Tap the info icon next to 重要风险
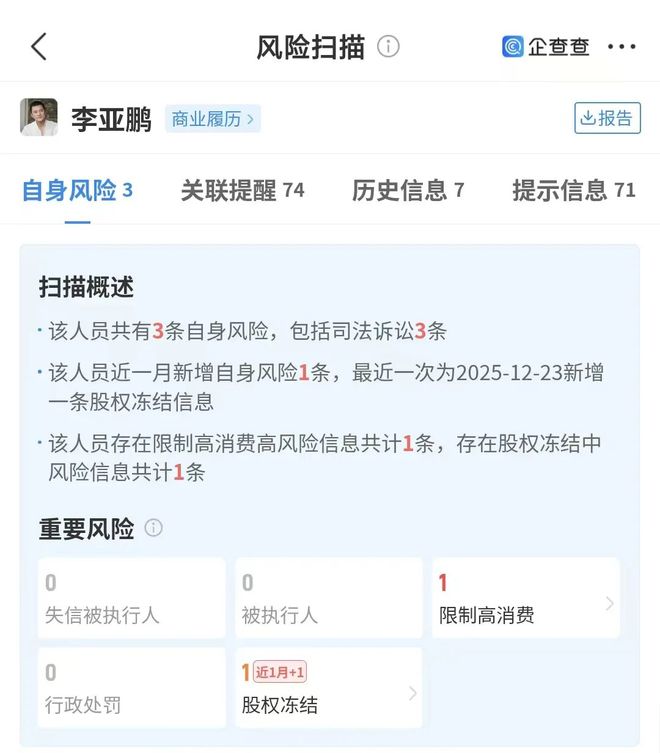The height and width of the screenshot is (753, 660). pos(153,528)
